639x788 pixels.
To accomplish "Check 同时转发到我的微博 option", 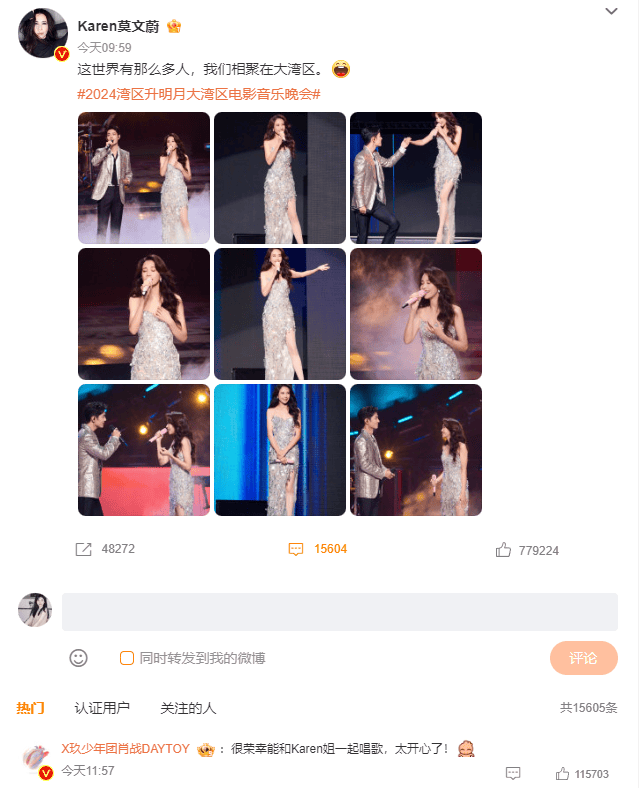I will click(127, 658).
